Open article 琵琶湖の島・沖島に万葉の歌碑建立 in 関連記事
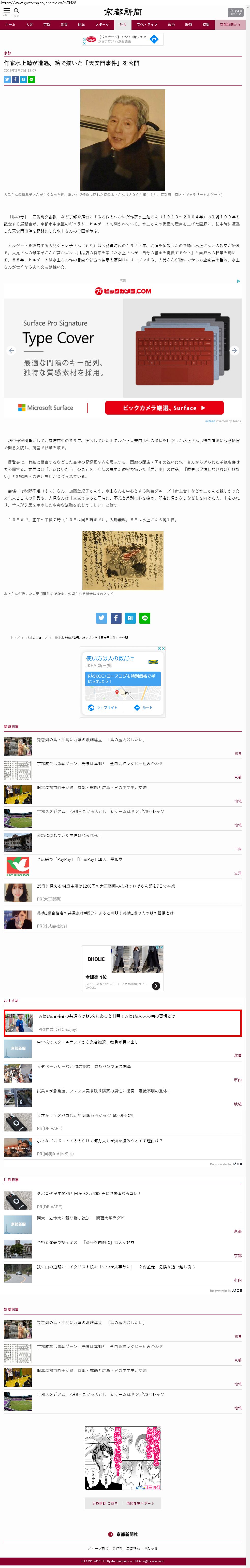 click(x=91, y=739)
